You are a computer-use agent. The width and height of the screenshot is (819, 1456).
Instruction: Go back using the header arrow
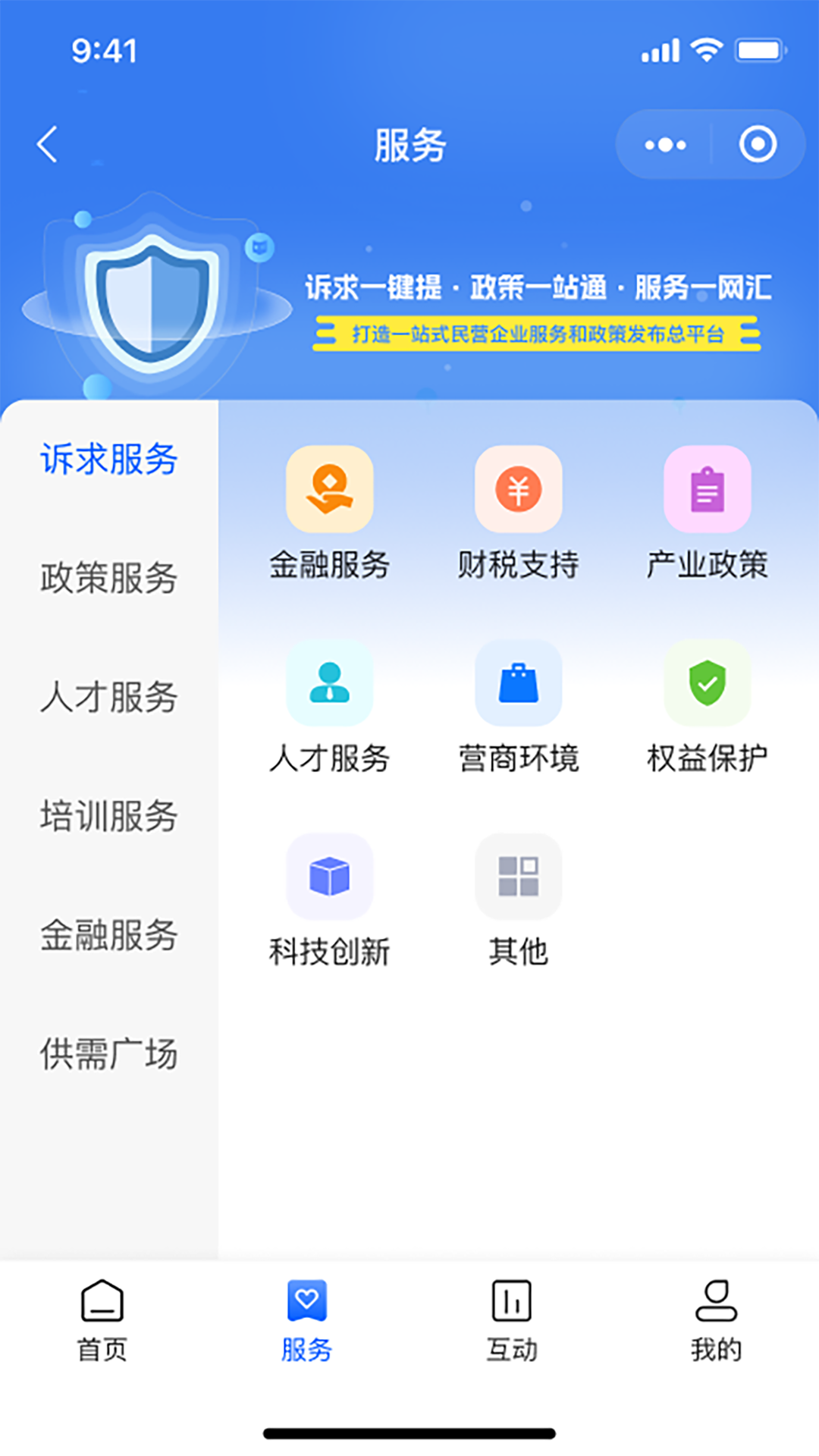coord(48,144)
